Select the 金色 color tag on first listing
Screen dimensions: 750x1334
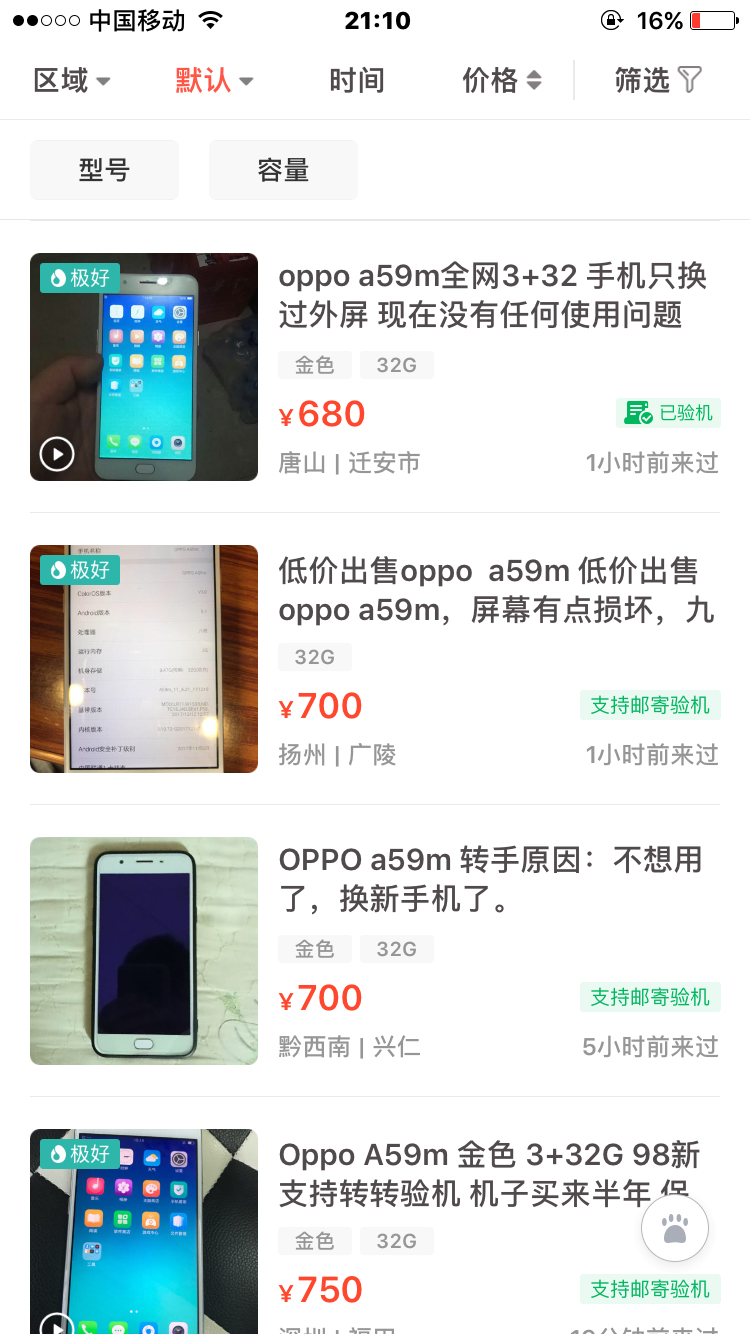(315, 365)
